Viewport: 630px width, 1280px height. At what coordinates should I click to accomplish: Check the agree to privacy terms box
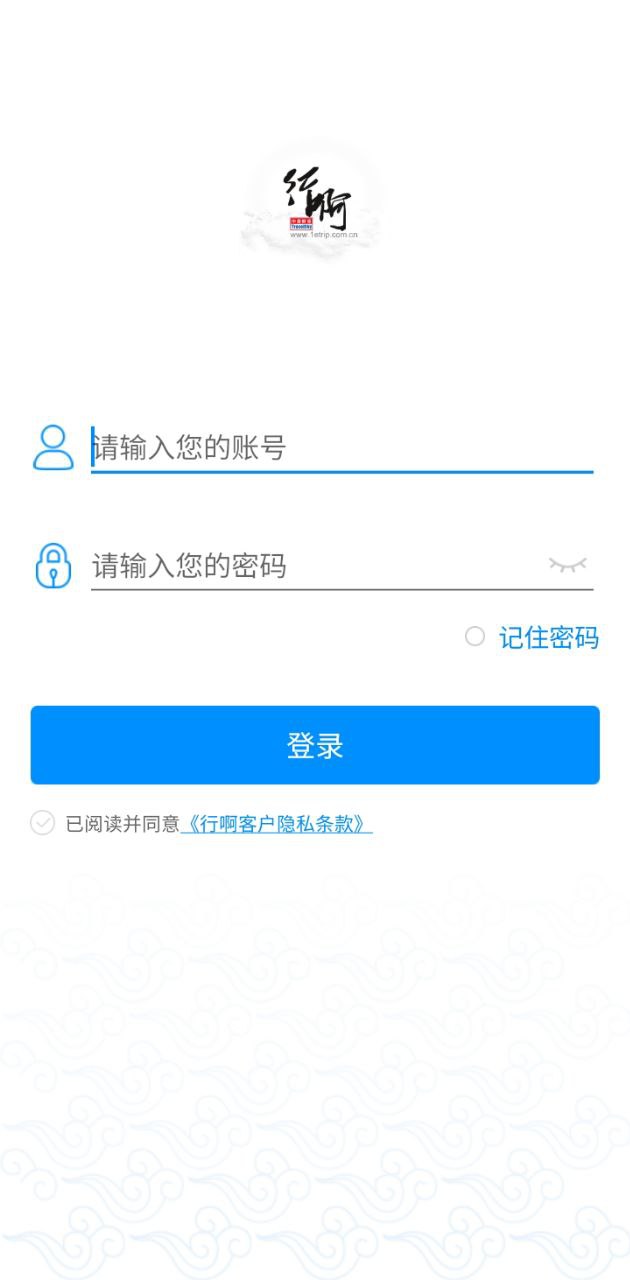pyautogui.click(x=42, y=823)
